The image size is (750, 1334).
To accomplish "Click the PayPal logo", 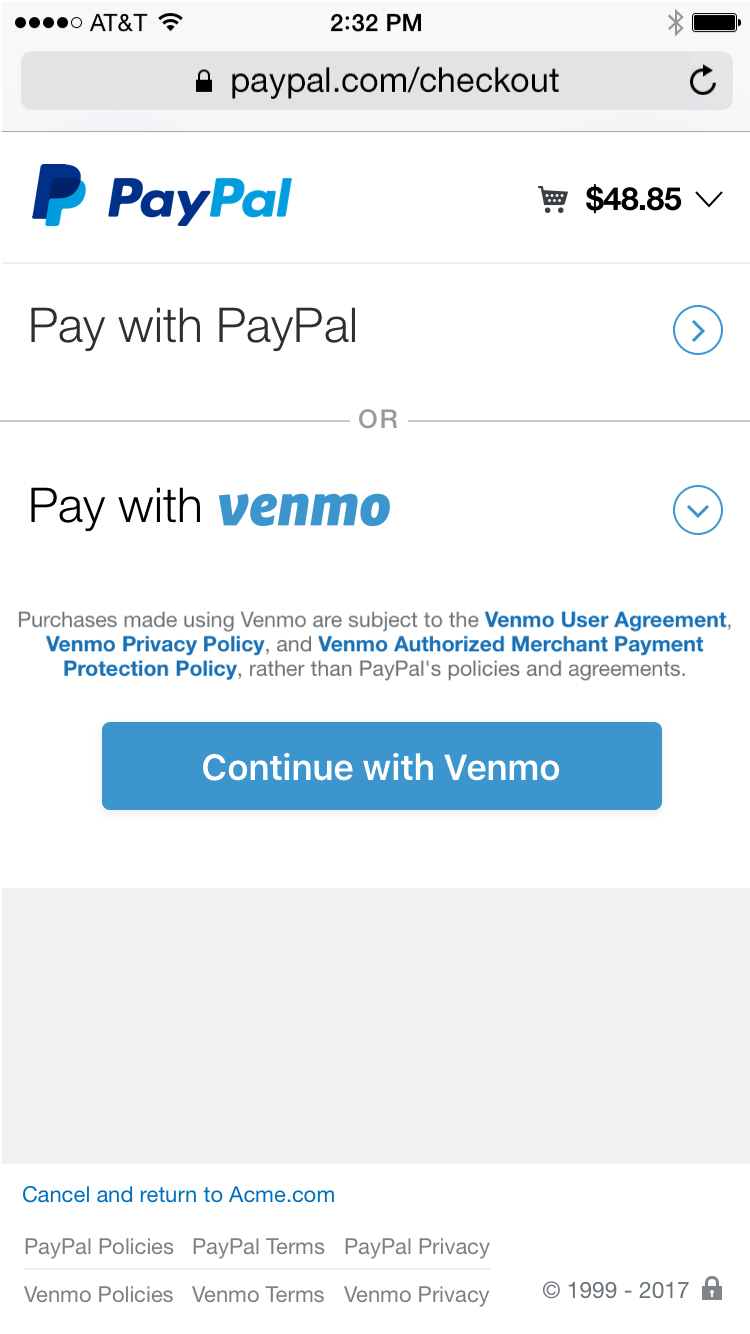I will pyautogui.click(x=160, y=197).
